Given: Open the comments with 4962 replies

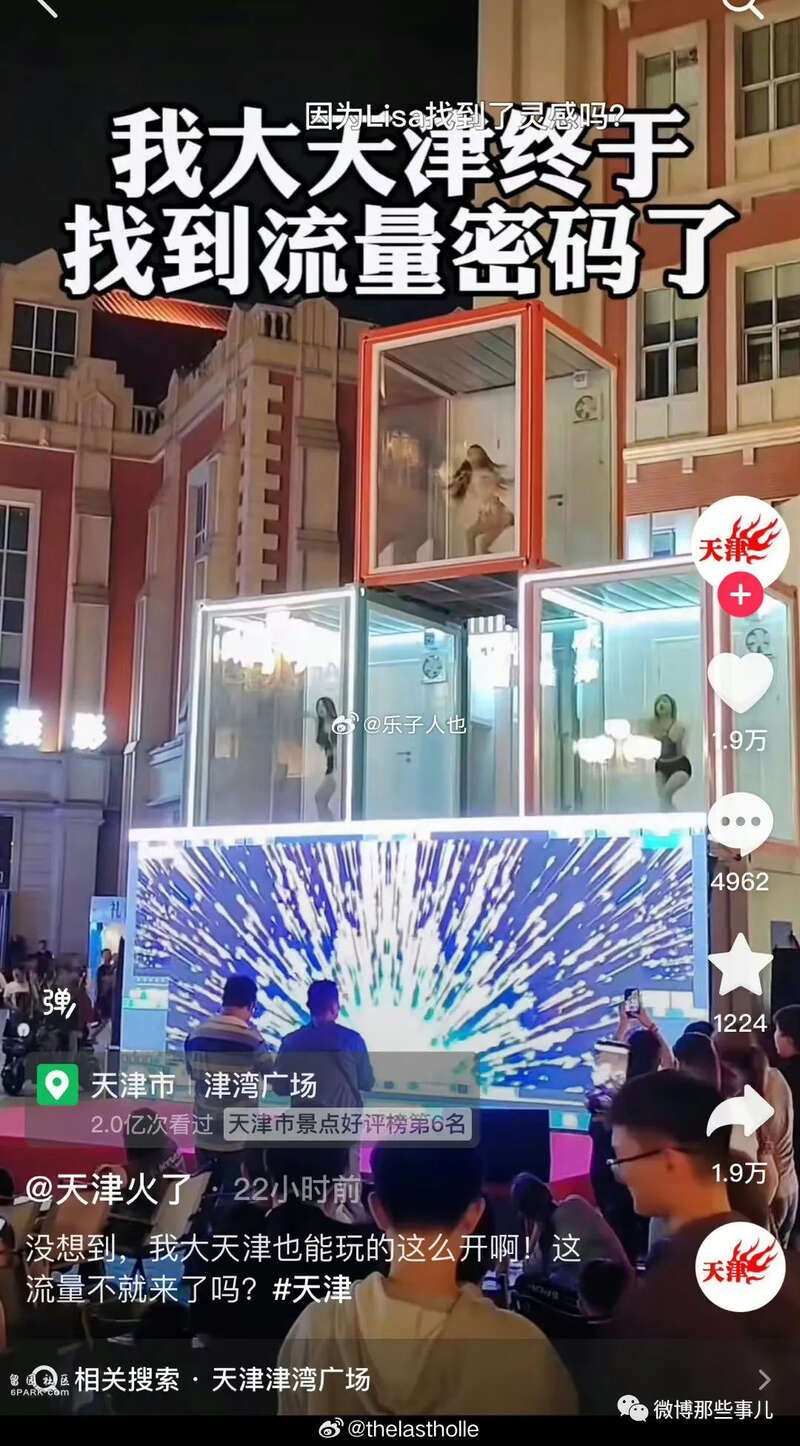Looking at the screenshot, I should [740, 825].
